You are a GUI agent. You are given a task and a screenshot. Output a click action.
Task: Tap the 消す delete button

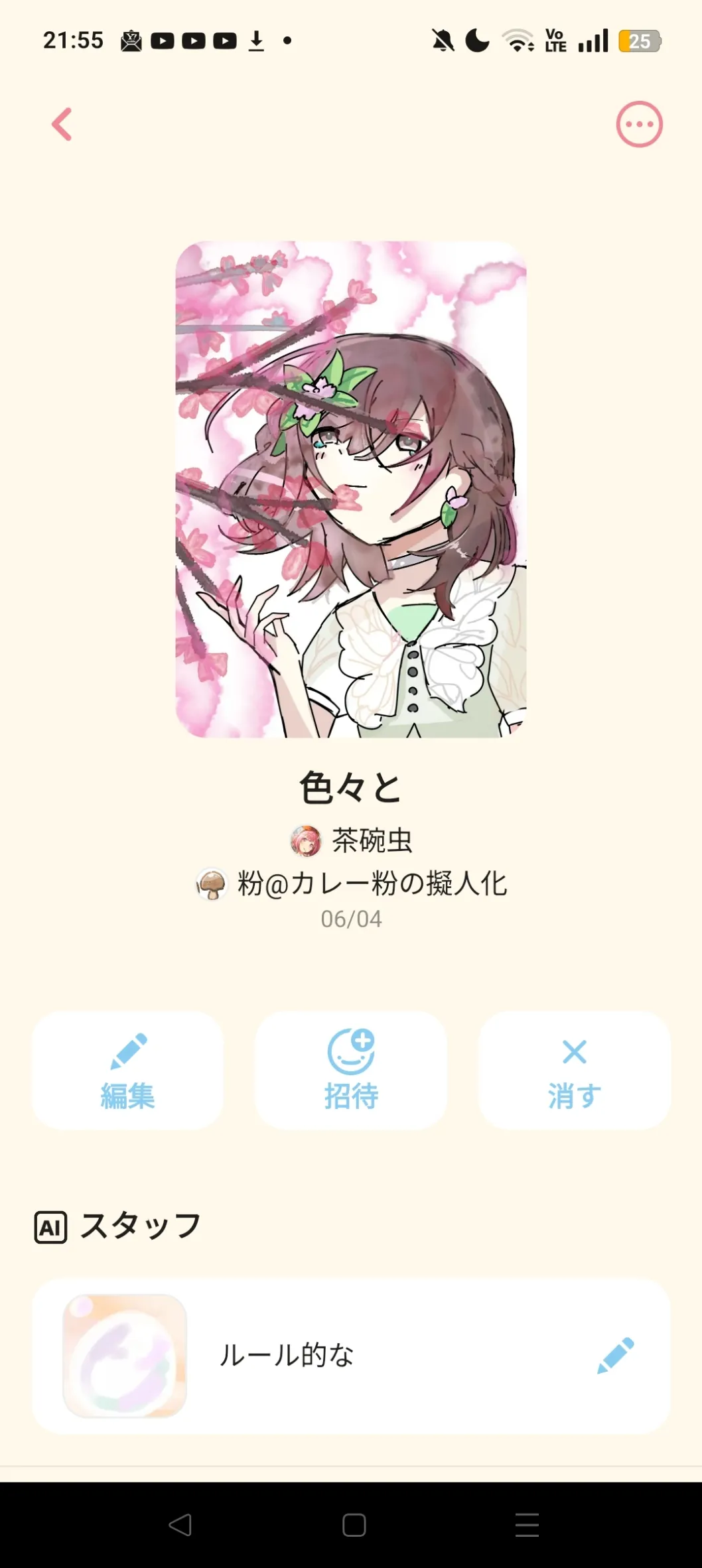tap(574, 1070)
